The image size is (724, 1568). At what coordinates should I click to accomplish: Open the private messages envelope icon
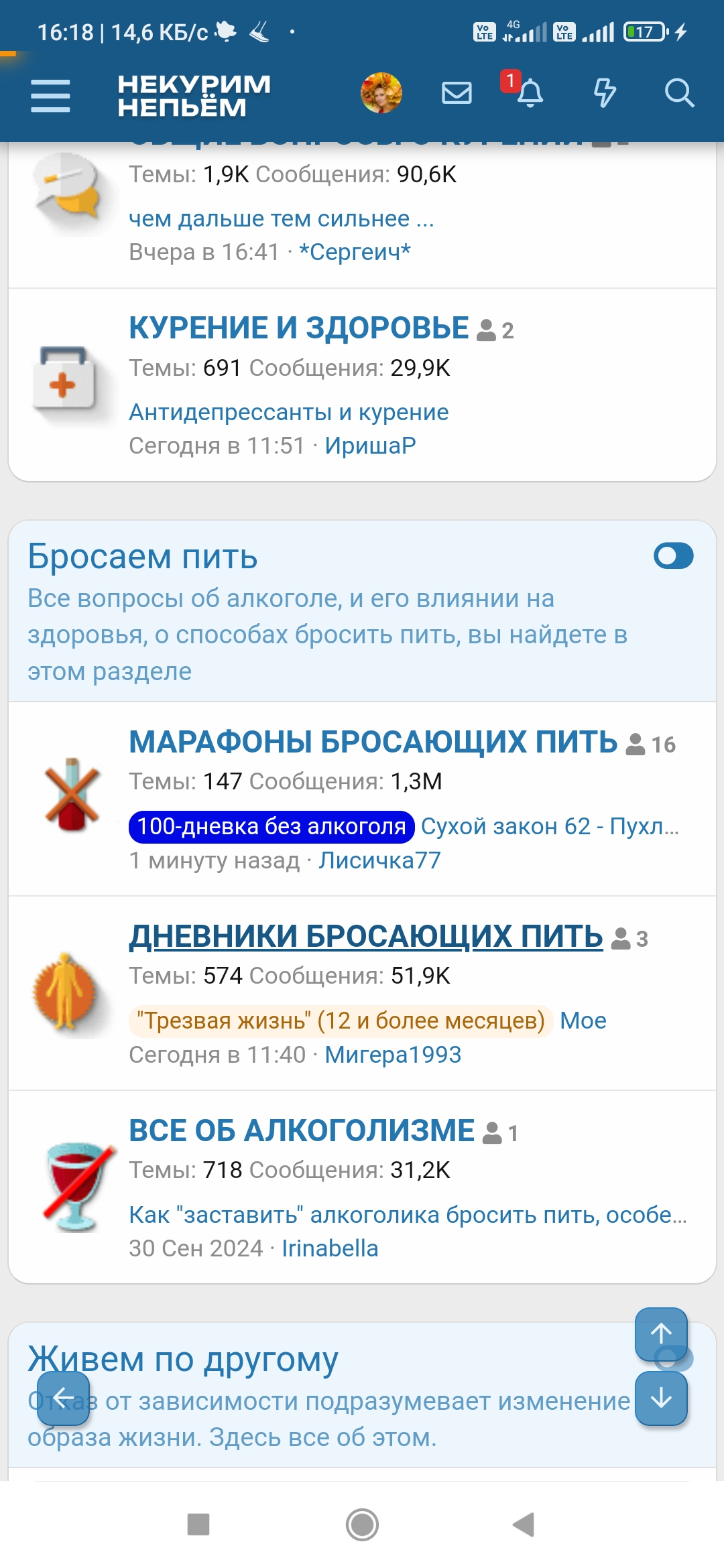coord(456,94)
